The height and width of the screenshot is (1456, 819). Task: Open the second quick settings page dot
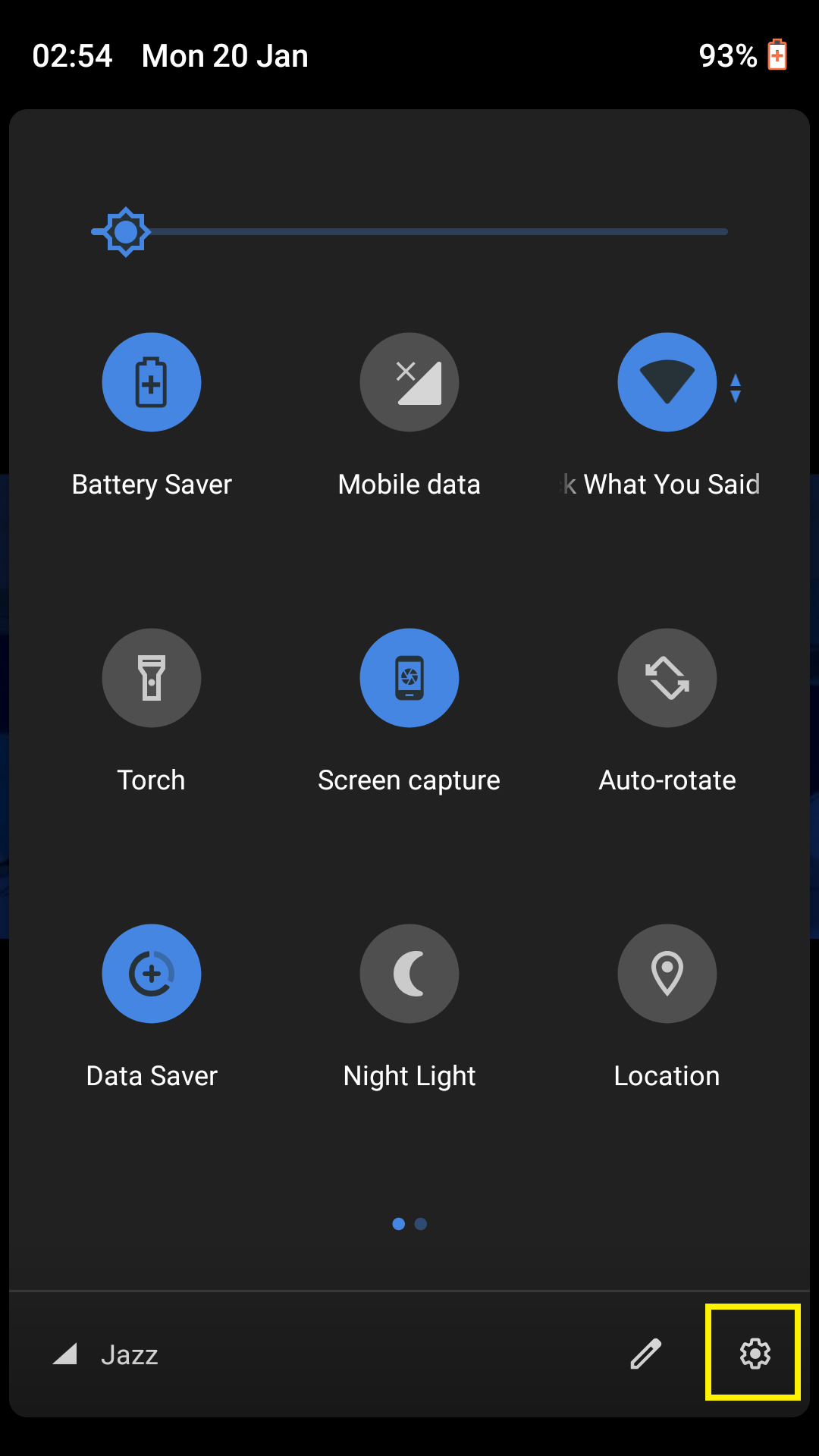tap(422, 1222)
